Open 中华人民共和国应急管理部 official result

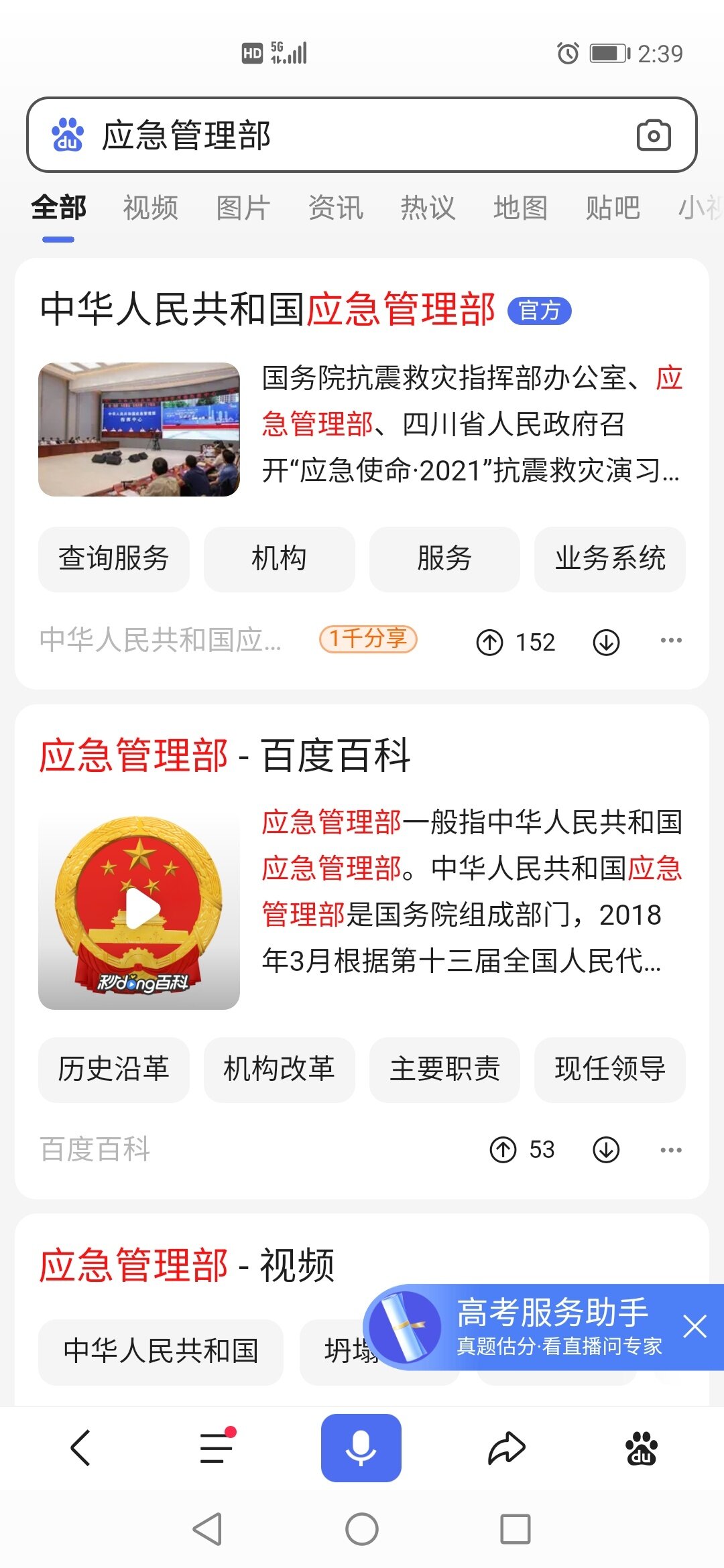click(268, 310)
